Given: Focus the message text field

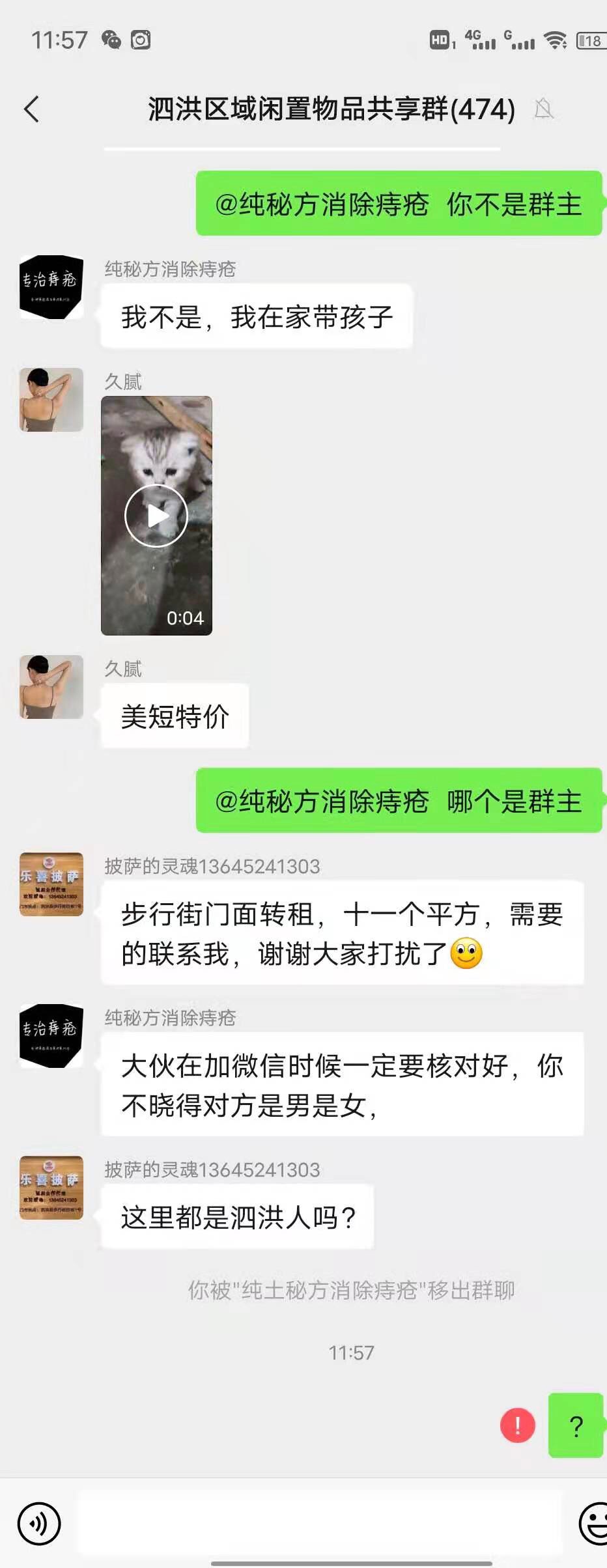Looking at the screenshot, I should tap(319, 1523).
